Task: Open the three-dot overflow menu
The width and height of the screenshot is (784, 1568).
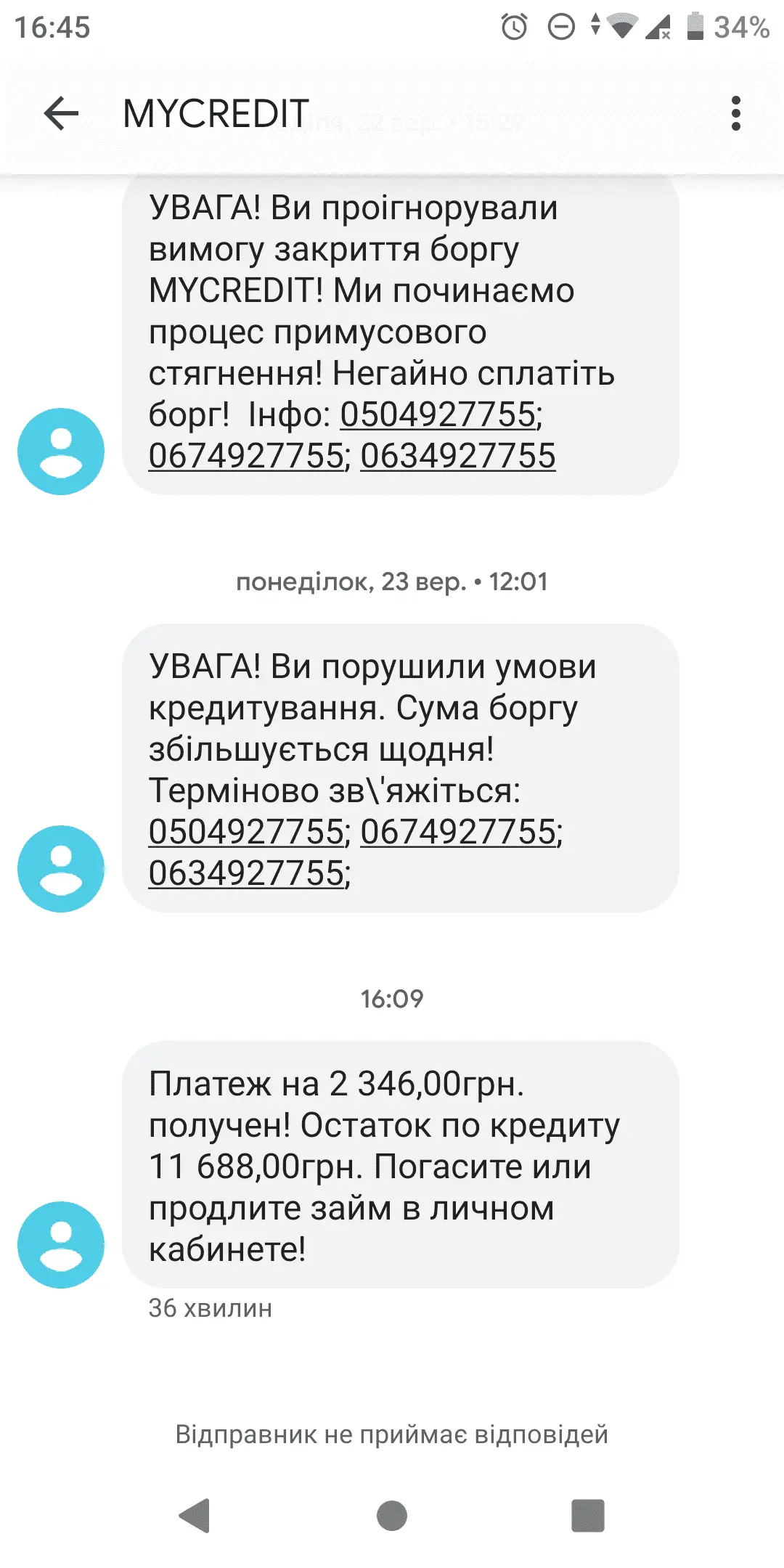Action: click(x=735, y=114)
